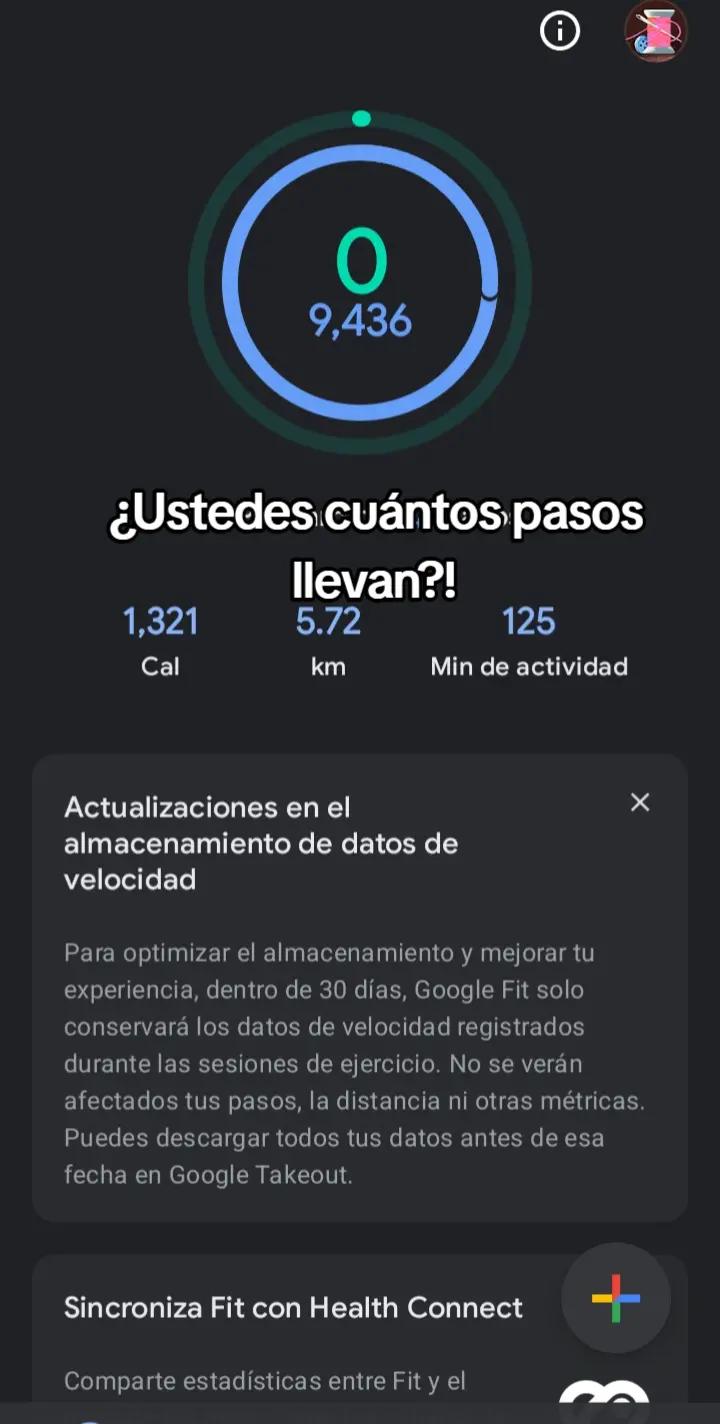Open the info icon at top
Image resolution: width=720 pixels, height=1424 pixels.
click(x=560, y=32)
